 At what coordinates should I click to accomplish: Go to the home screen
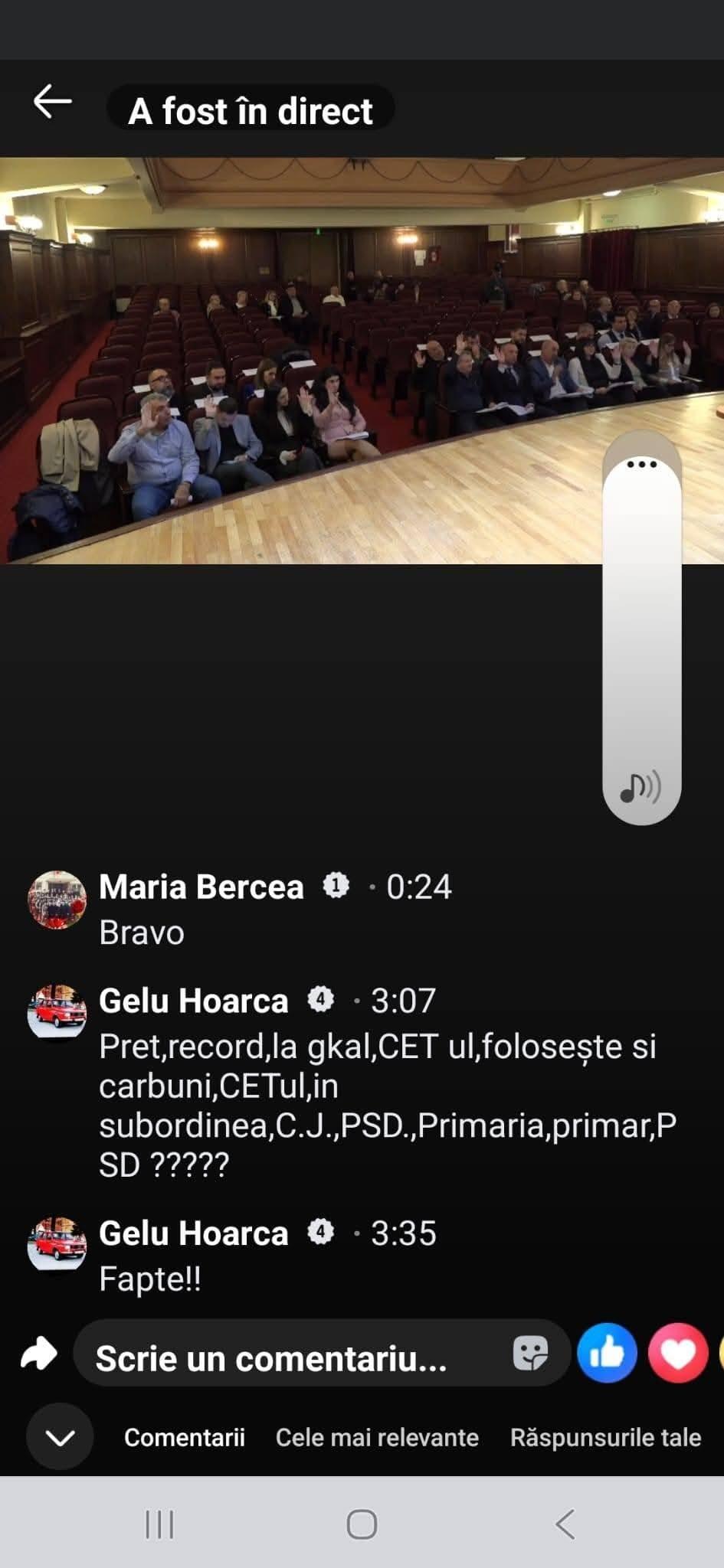pyautogui.click(x=362, y=1524)
